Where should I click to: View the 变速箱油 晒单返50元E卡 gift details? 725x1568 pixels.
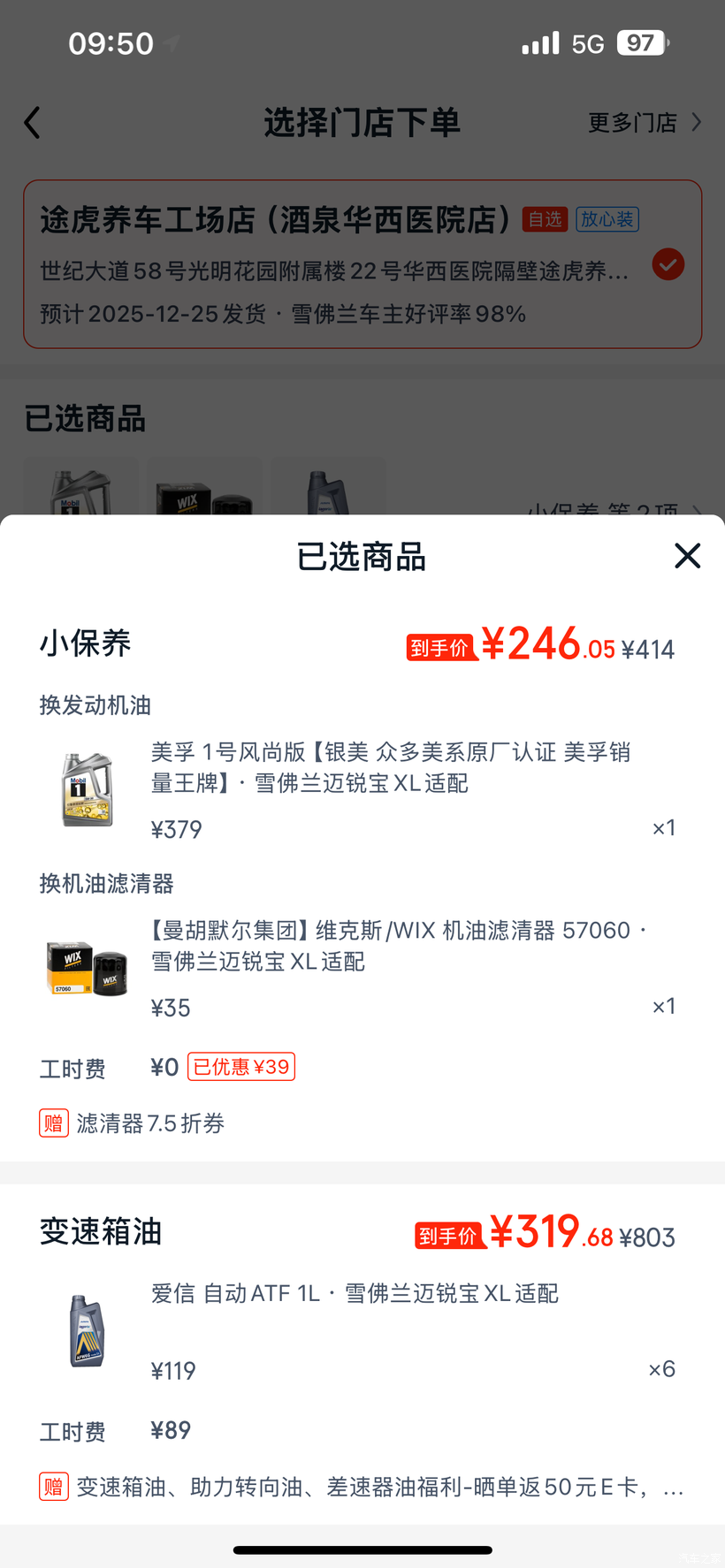tap(362, 1487)
